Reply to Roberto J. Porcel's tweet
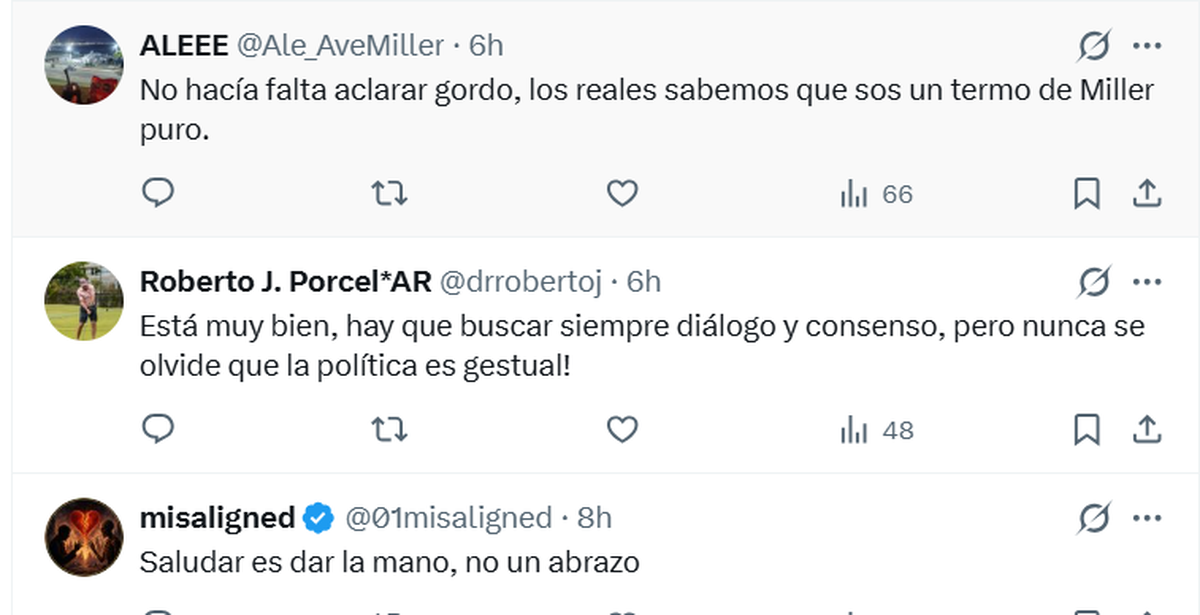Viewport: 1200px width, 615px height. 158,430
